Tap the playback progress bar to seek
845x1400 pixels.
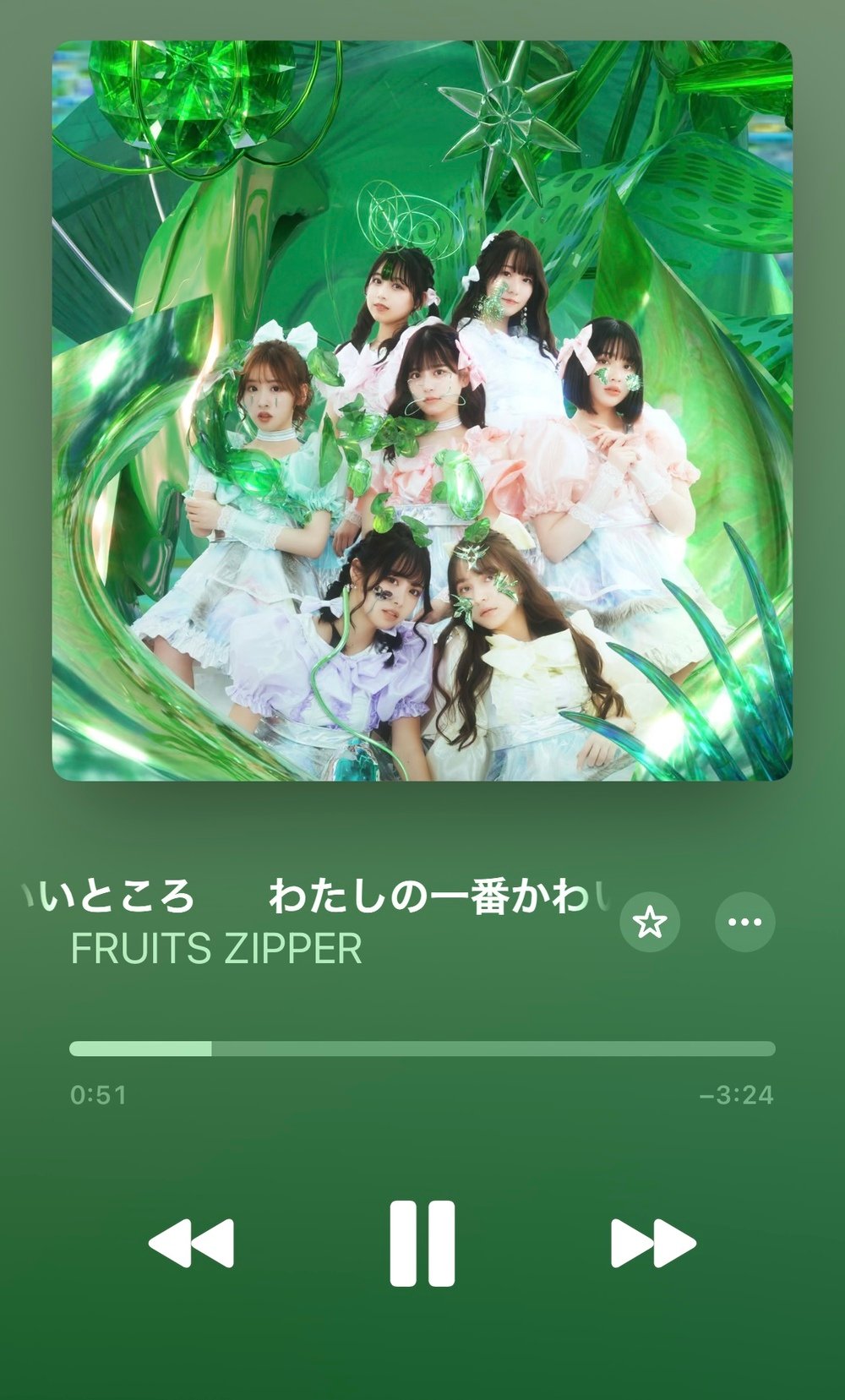coord(422,1049)
